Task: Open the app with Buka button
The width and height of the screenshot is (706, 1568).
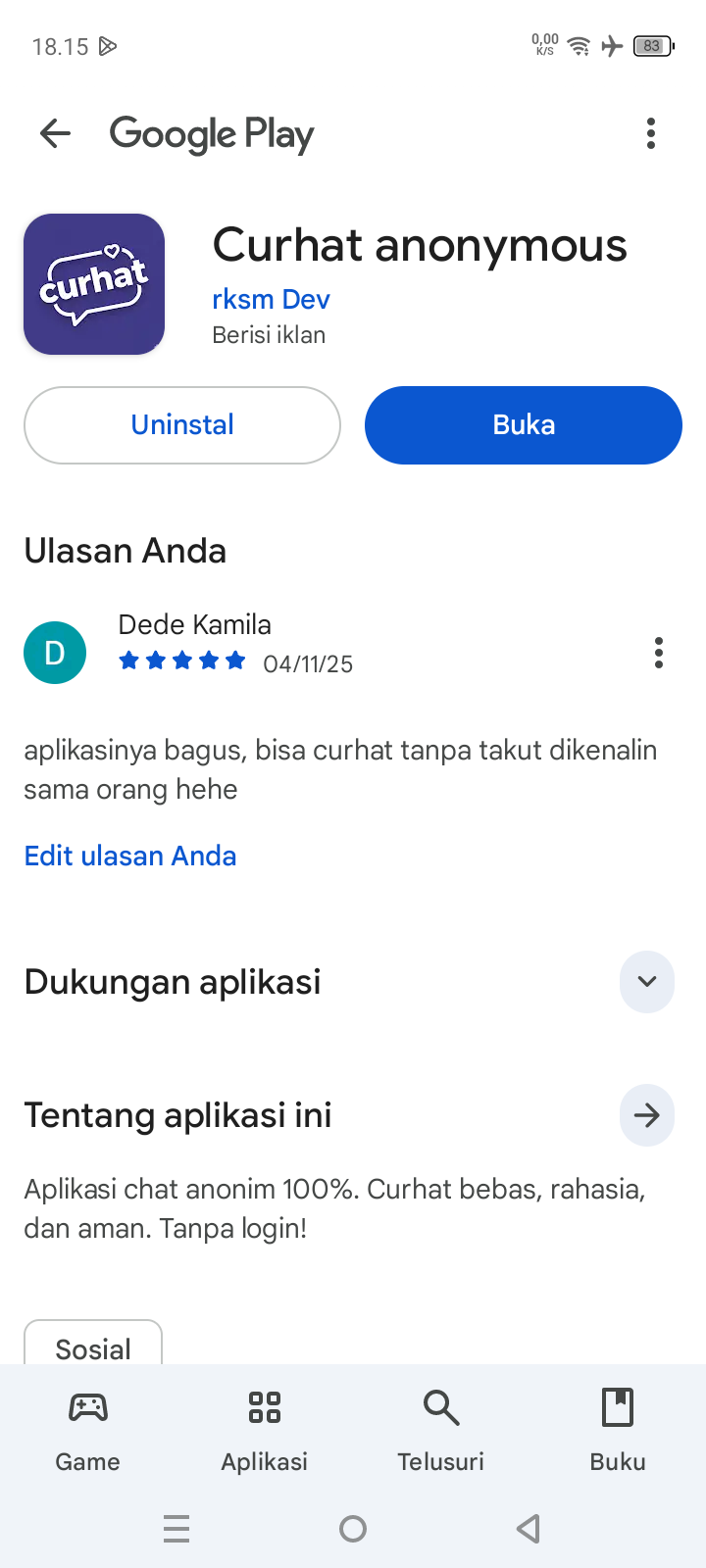Action: pos(524,425)
